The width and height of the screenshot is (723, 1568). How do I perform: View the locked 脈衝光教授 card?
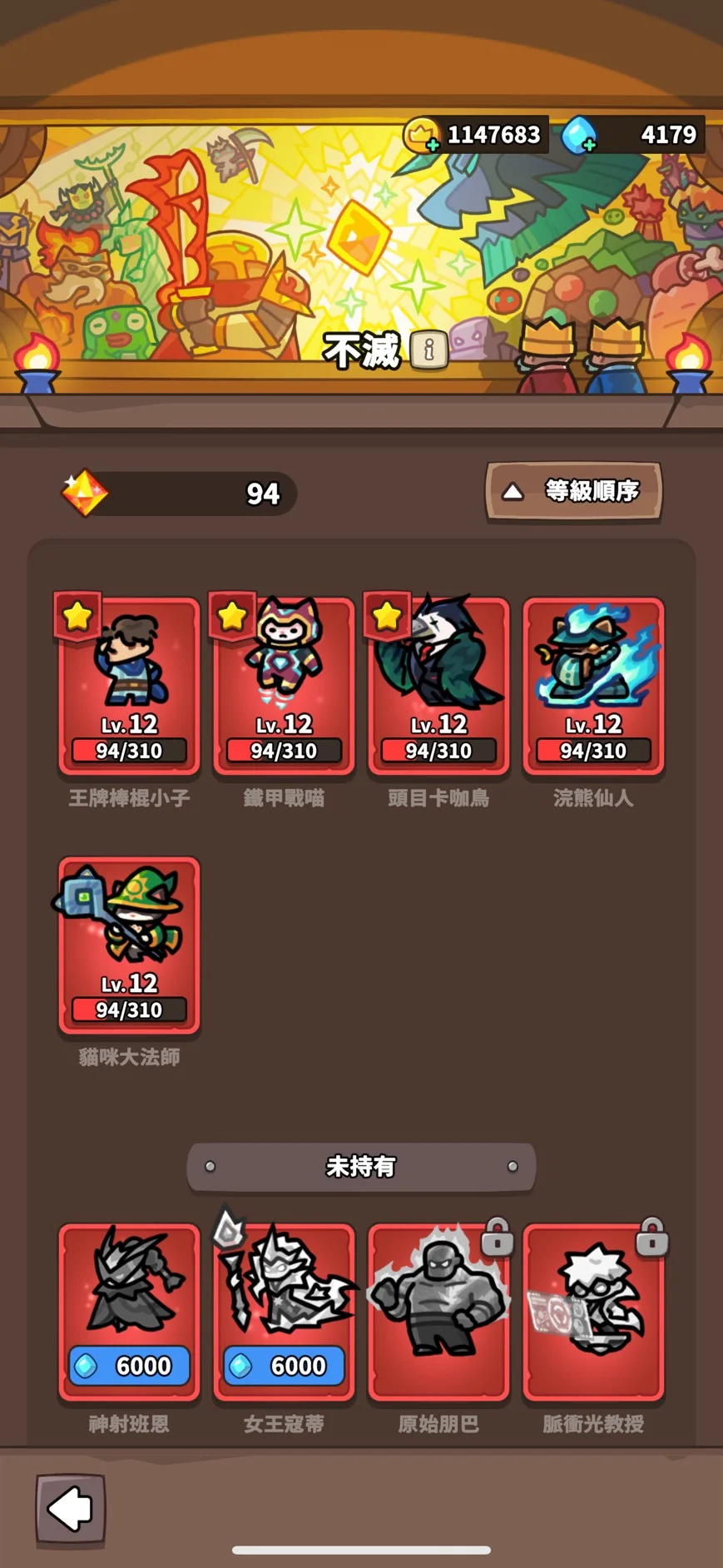point(593,1312)
